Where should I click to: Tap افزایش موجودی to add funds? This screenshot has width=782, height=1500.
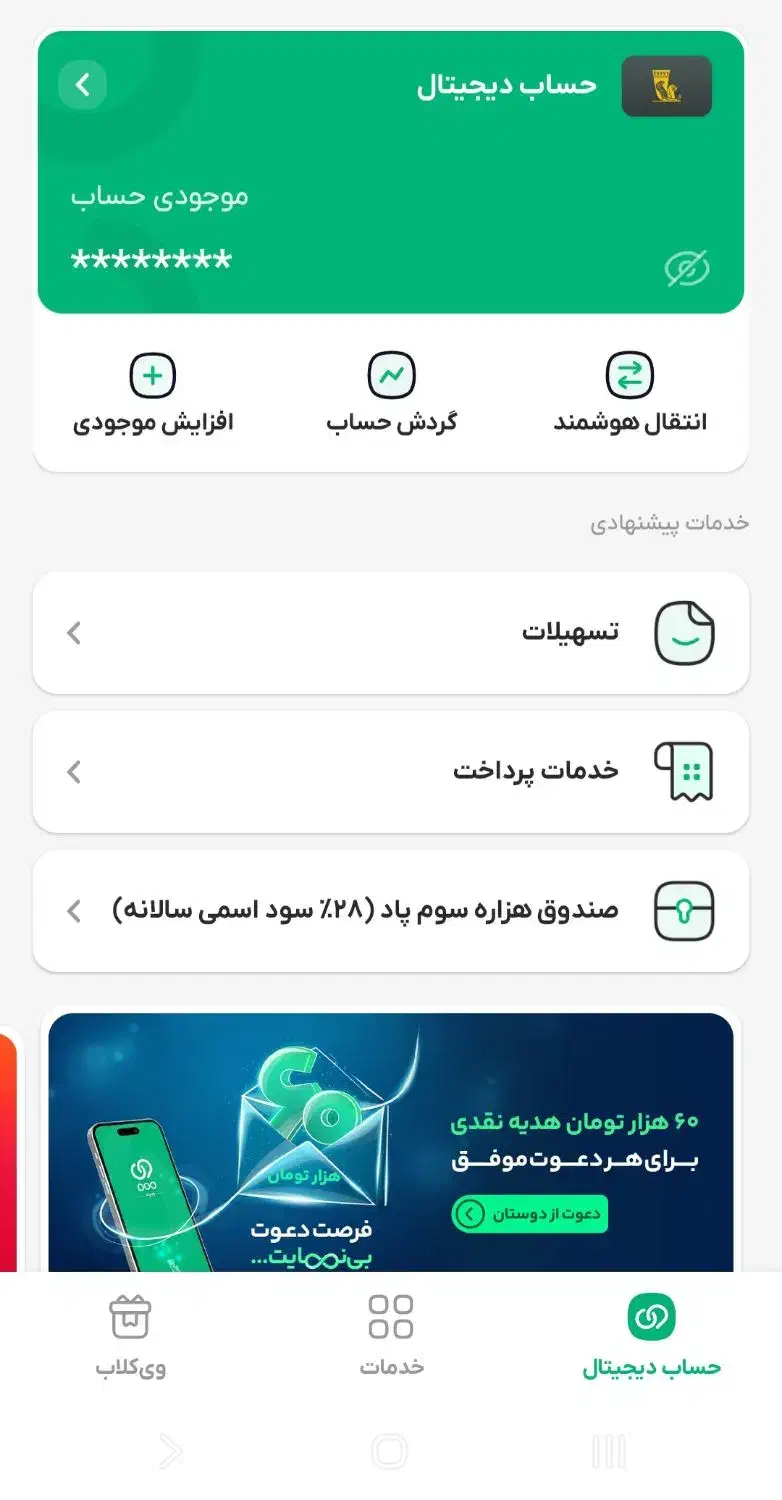tap(152, 393)
